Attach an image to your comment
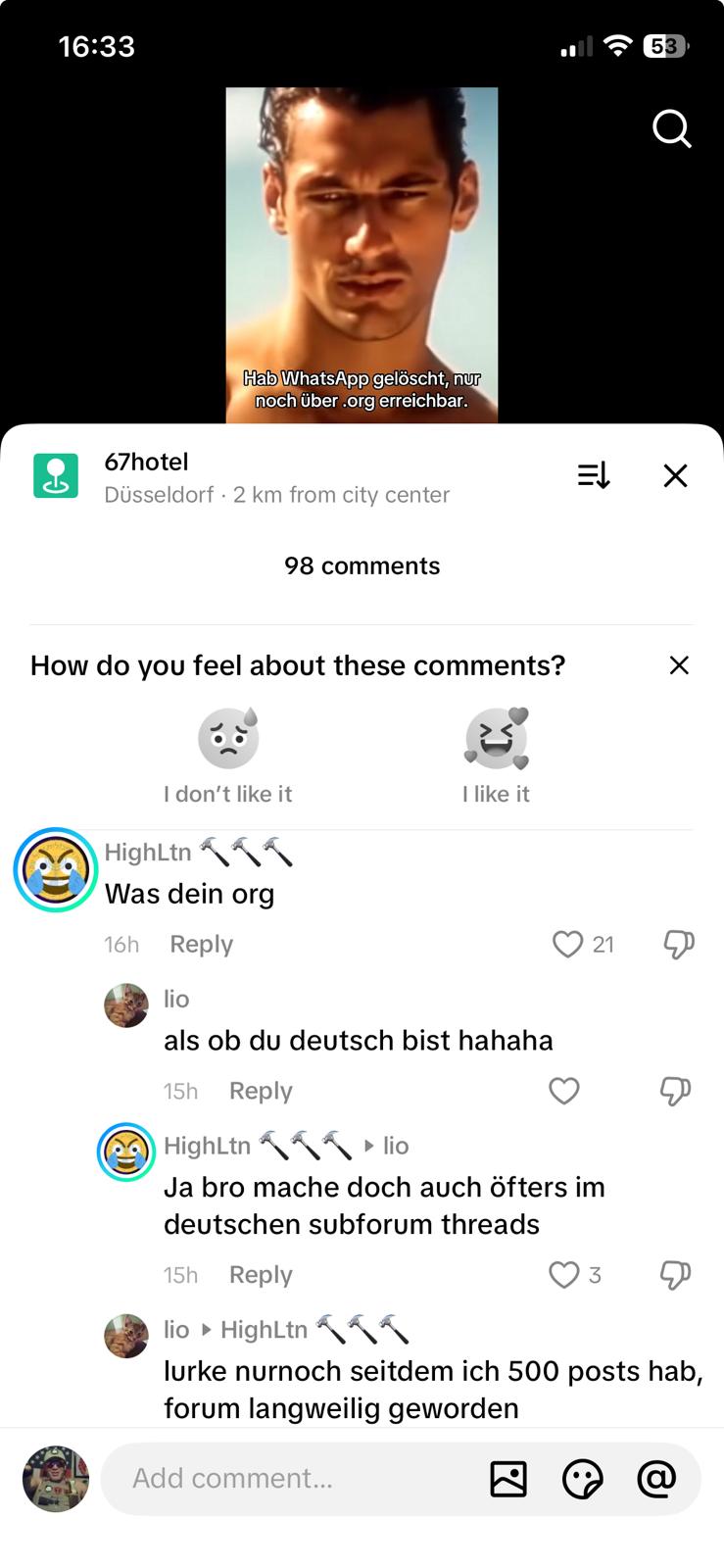 tap(507, 1478)
